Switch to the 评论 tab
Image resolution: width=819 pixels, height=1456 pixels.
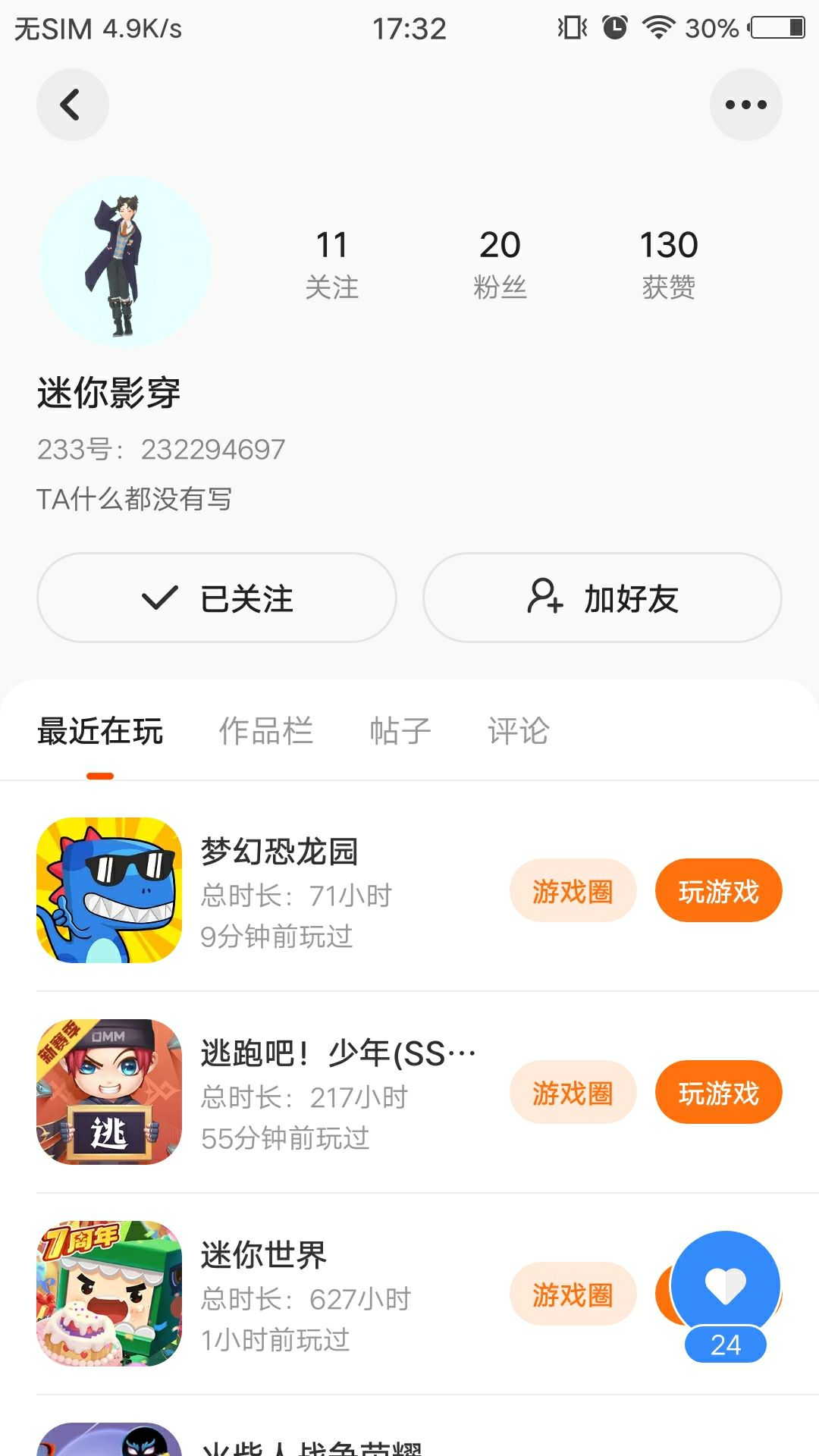click(518, 731)
